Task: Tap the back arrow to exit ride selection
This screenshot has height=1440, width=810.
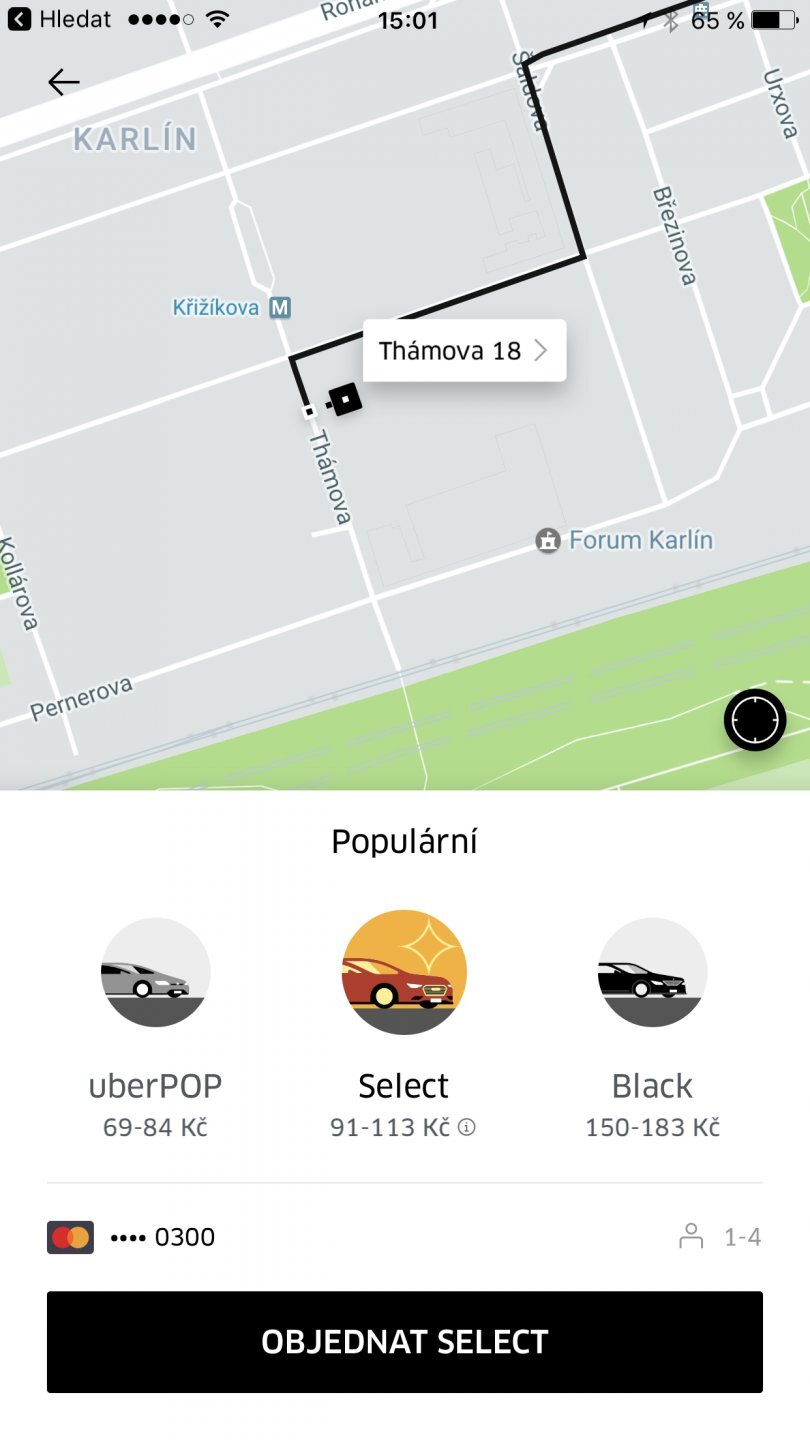Action: [x=64, y=82]
